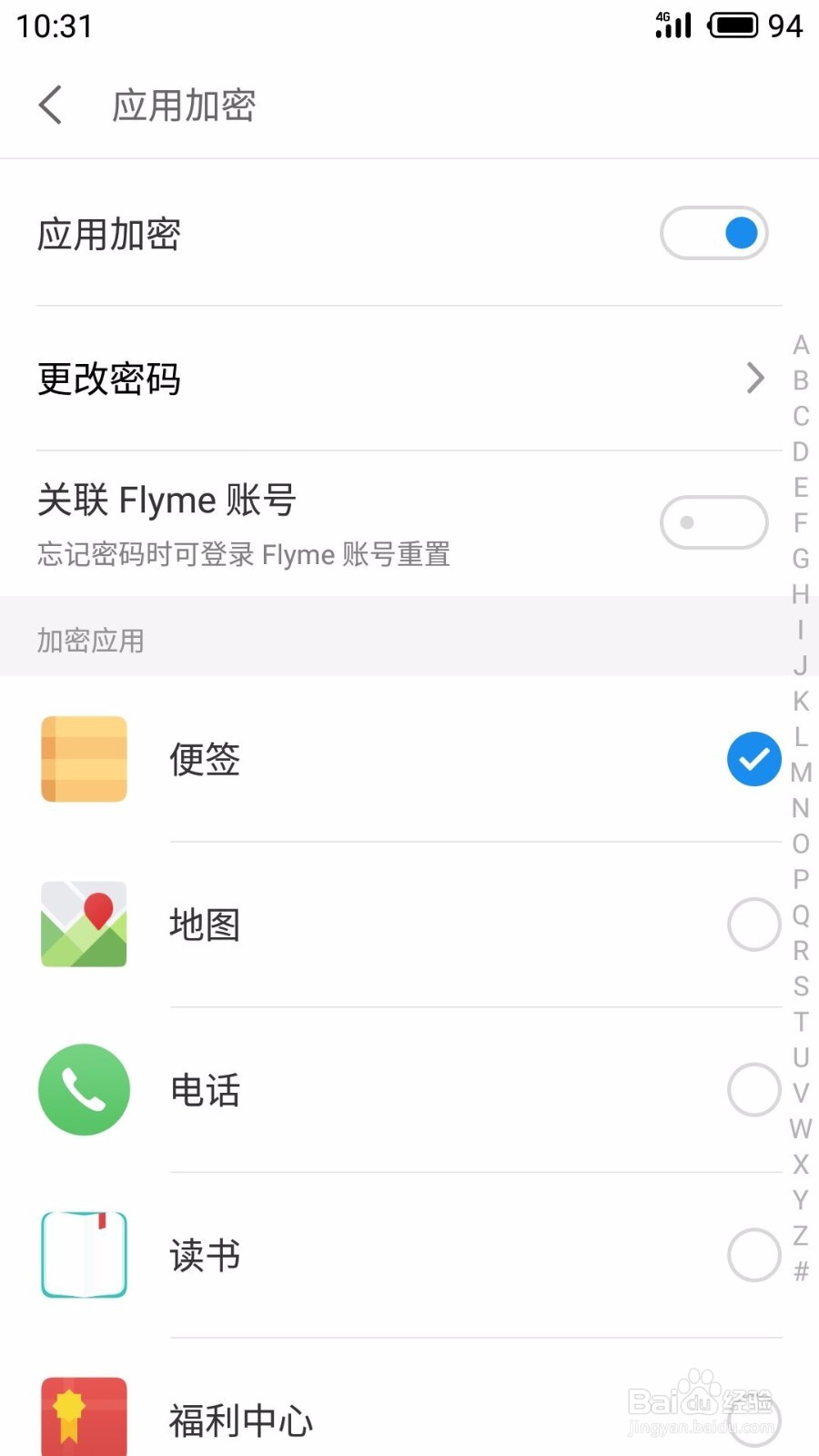This screenshot has height=1456, width=819.
Task: Click the 福利中心 app icon
Action: click(x=83, y=1416)
